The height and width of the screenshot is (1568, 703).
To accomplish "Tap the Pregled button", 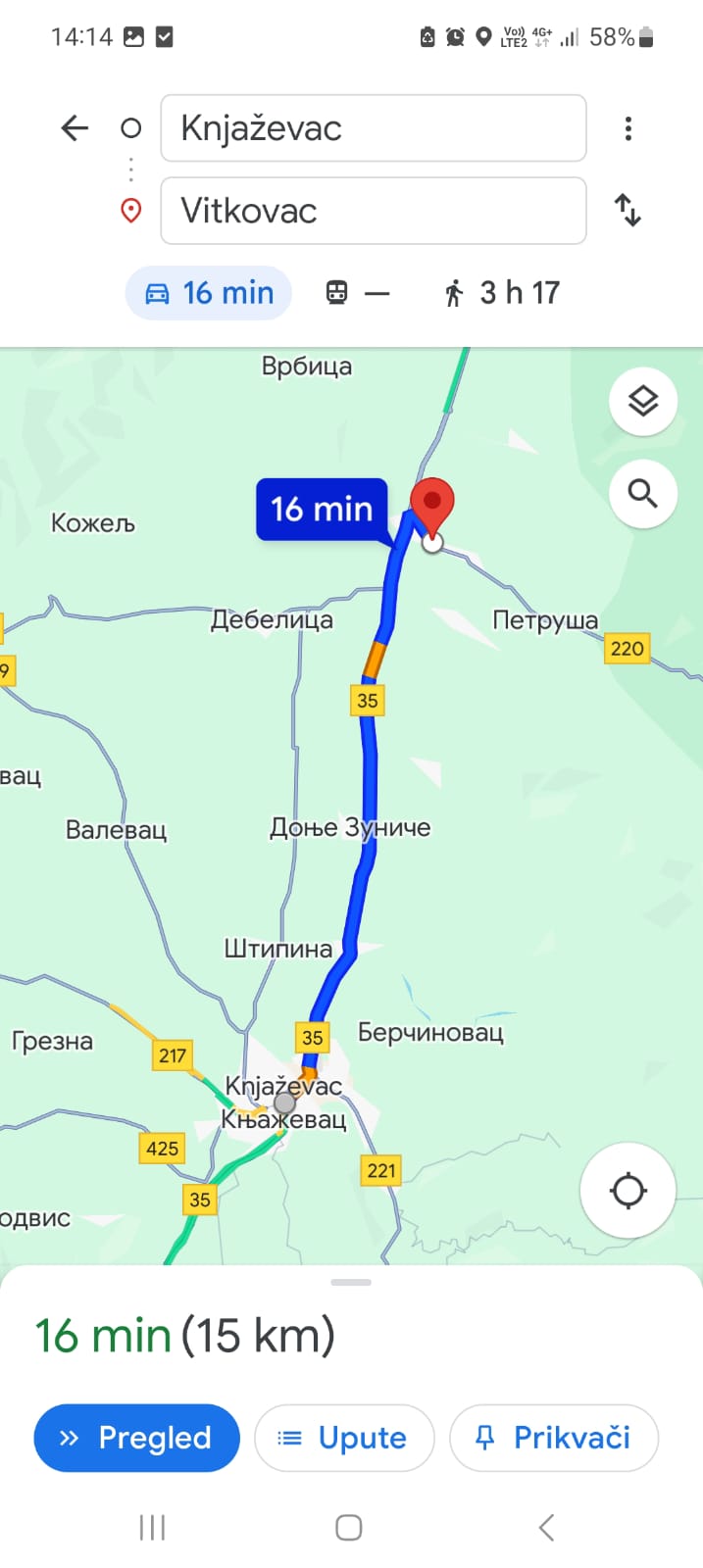I will pyautogui.click(x=137, y=1438).
